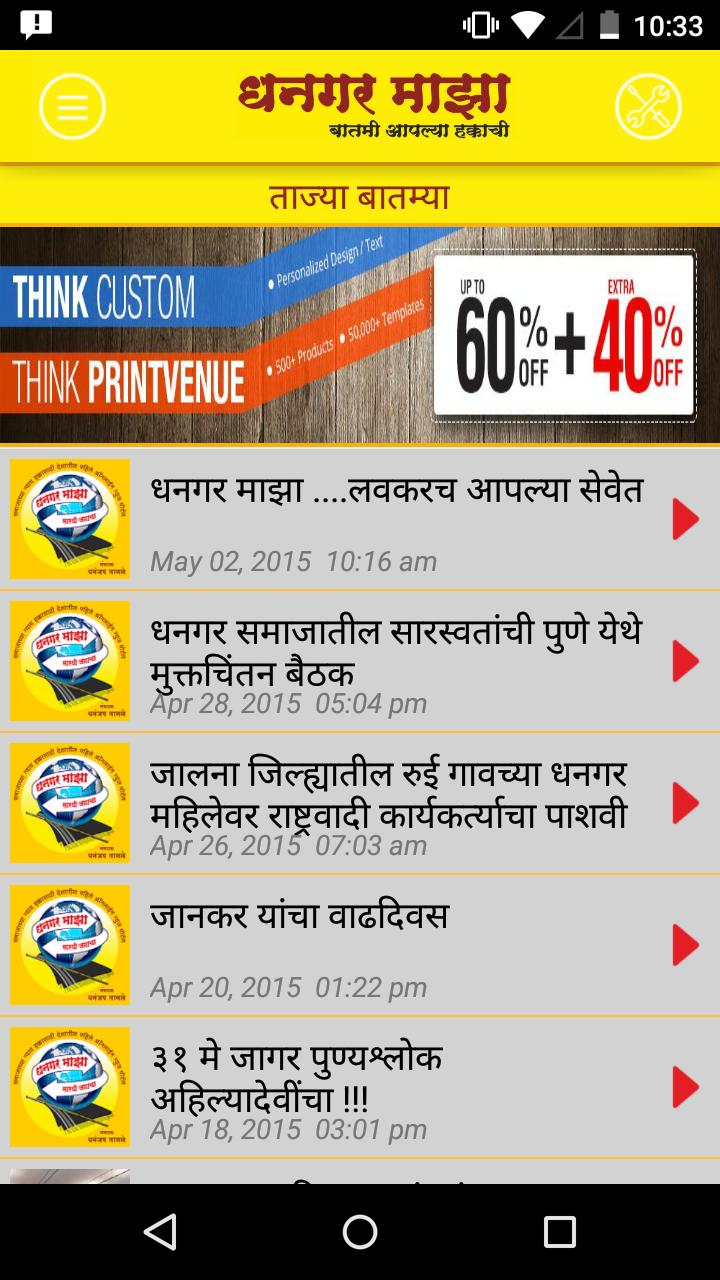This screenshot has height=1280, width=720.
Task: Read the Apr 26, 2015 news story
Action: [395, 803]
